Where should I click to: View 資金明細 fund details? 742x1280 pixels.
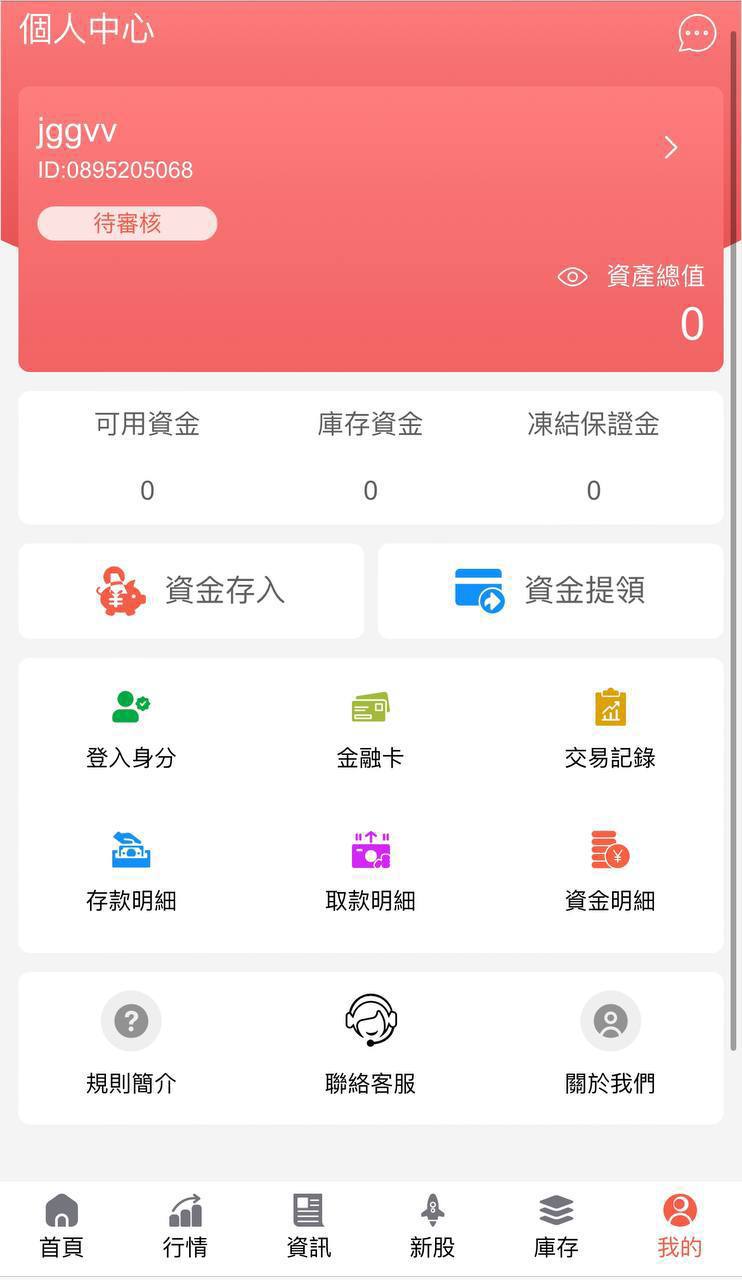pos(610,870)
